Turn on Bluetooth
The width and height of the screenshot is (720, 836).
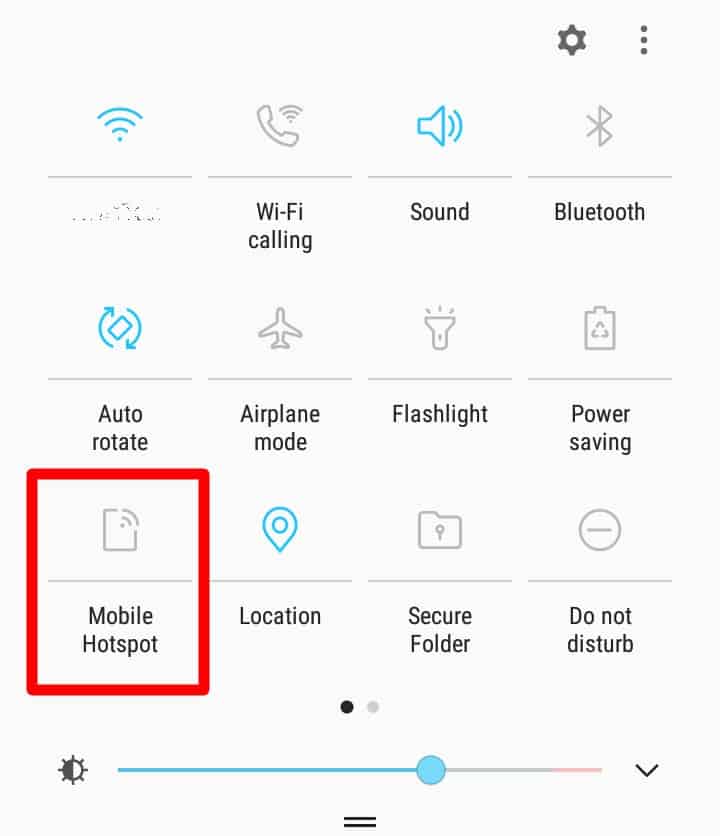[x=599, y=127]
